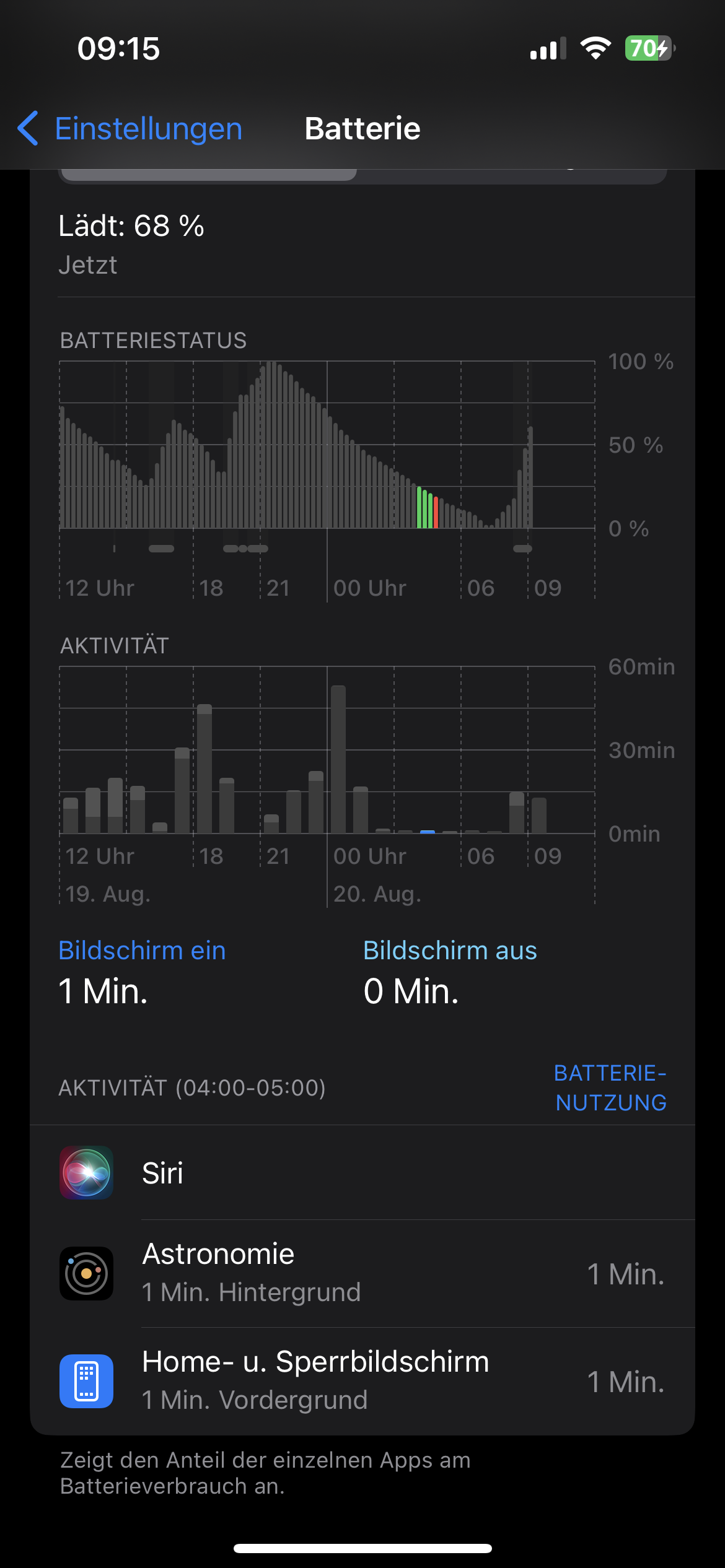Open the Siri activity row
The height and width of the screenshot is (1568, 725).
(362, 1173)
